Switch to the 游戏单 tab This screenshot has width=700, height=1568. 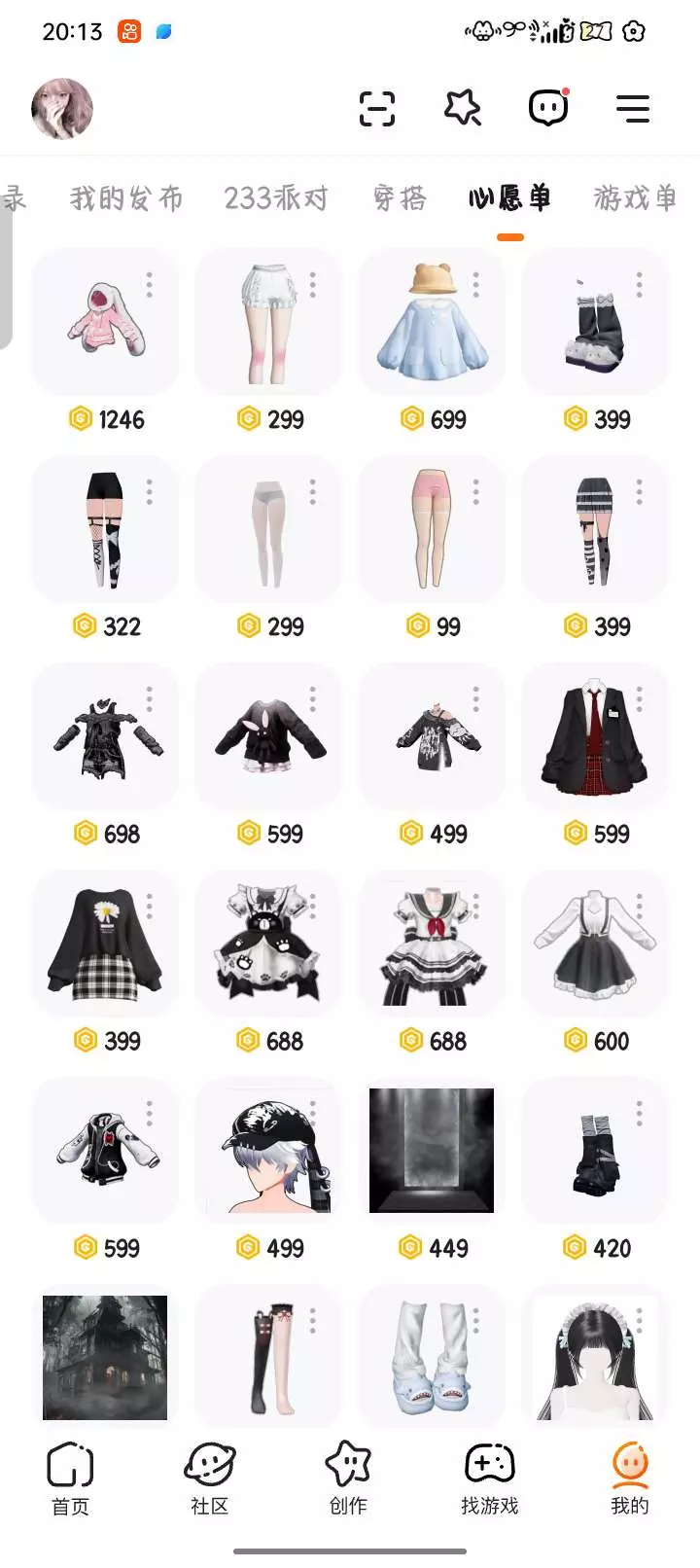(x=635, y=198)
